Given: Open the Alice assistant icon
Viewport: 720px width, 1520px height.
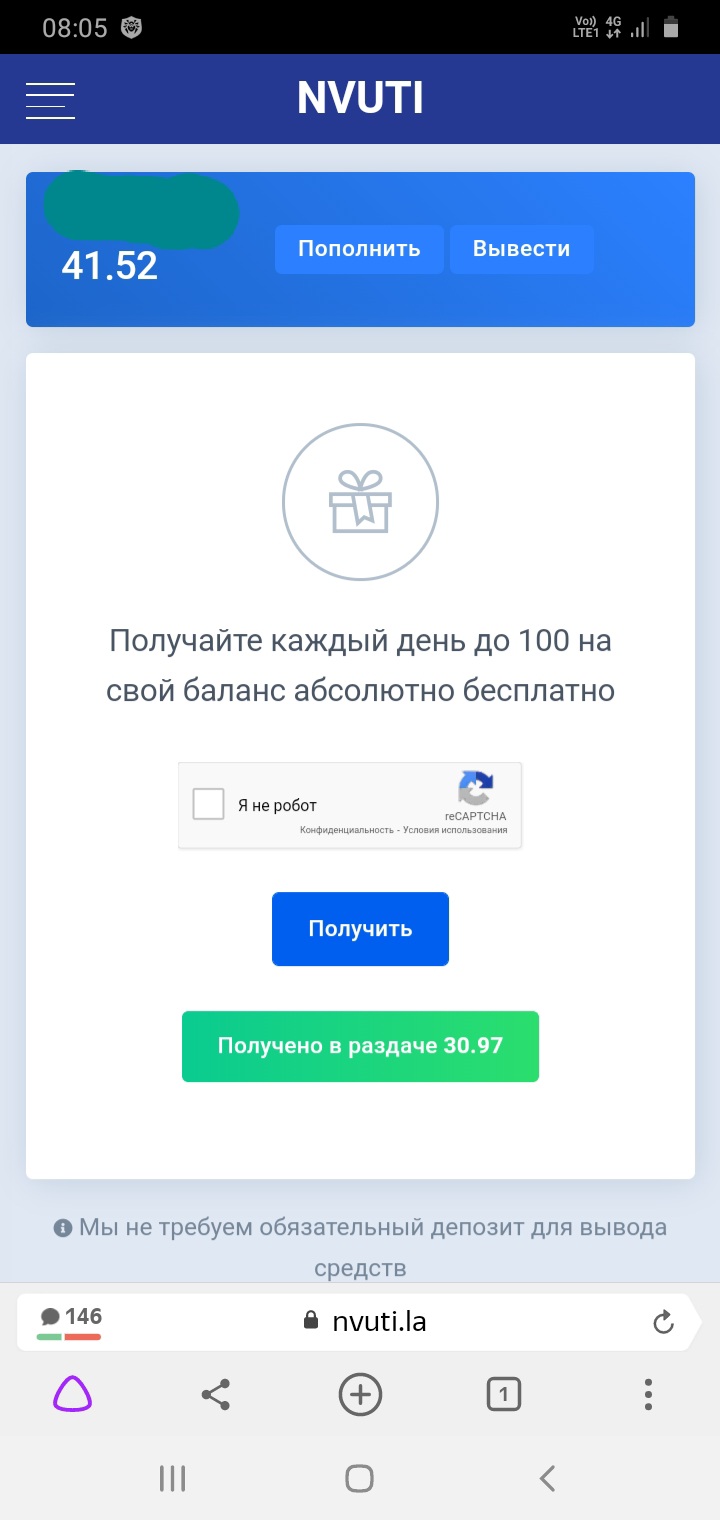Looking at the screenshot, I should 72,1393.
